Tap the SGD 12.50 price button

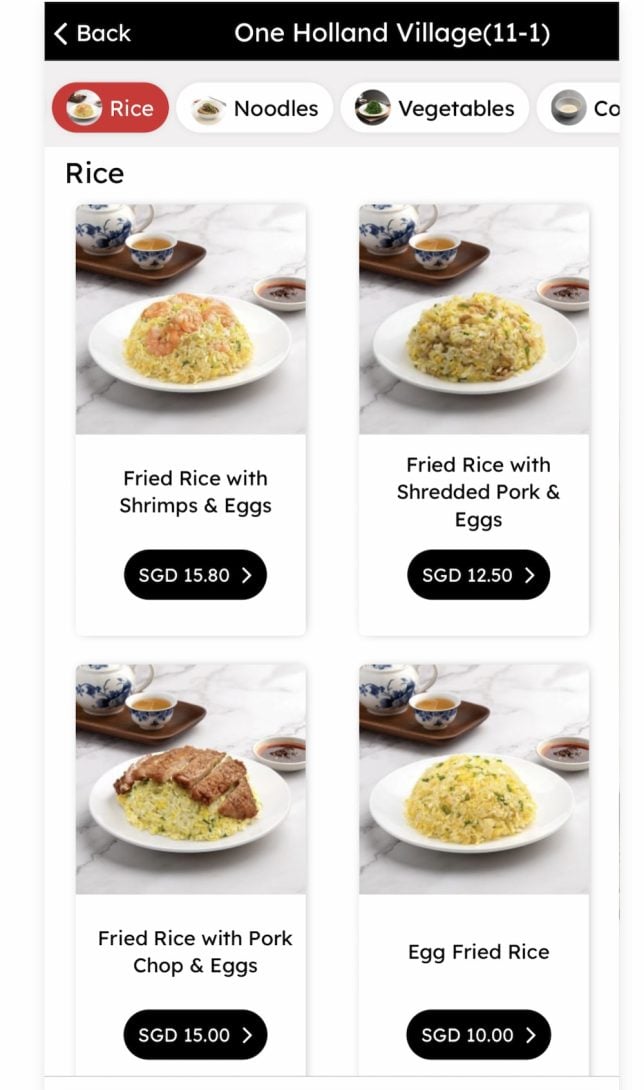click(x=478, y=575)
